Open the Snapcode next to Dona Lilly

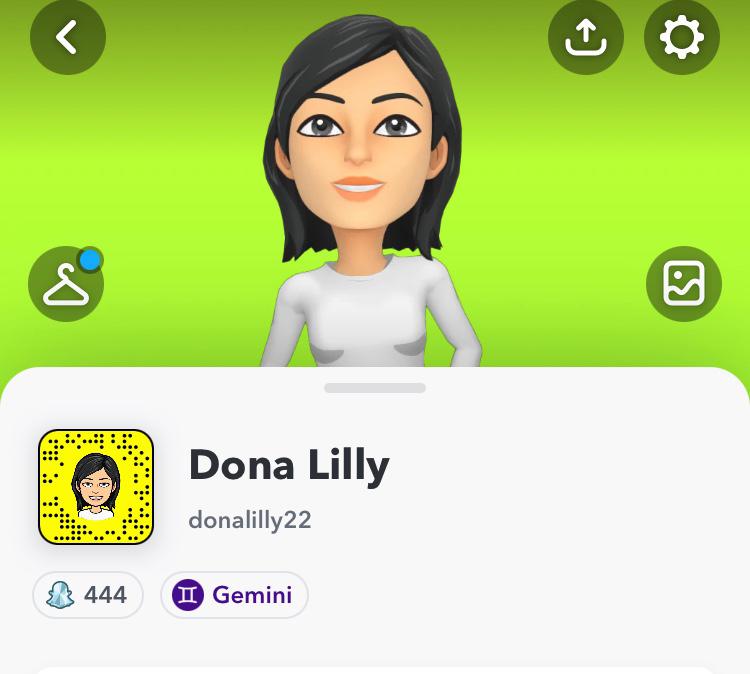point(96,487)
